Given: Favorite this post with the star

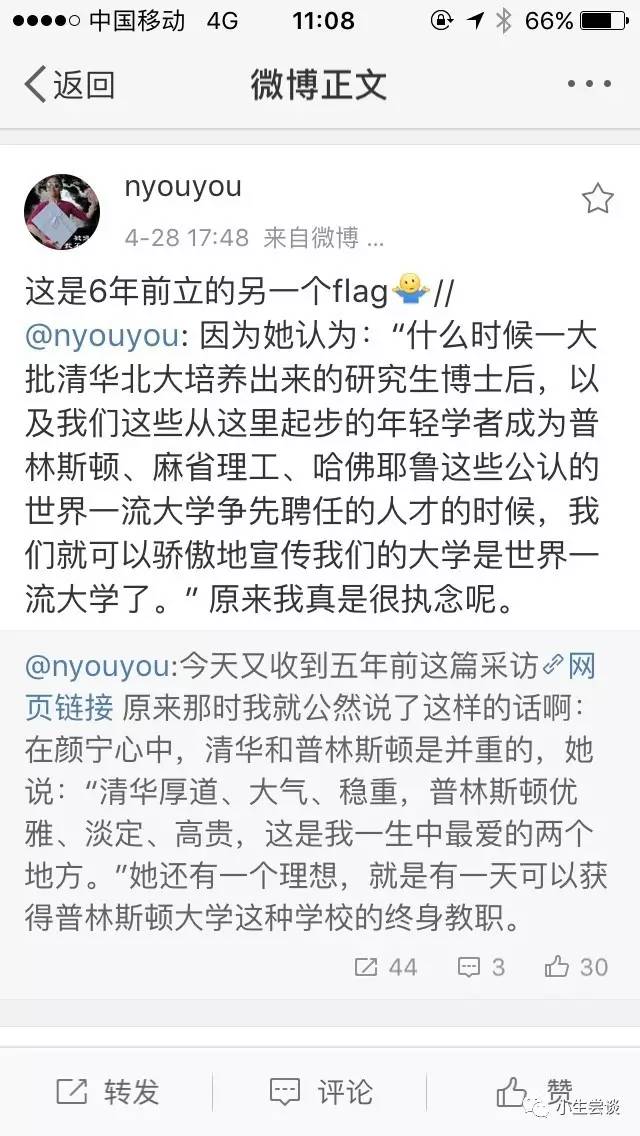Looking at the screenshot, I should point(597,199).
